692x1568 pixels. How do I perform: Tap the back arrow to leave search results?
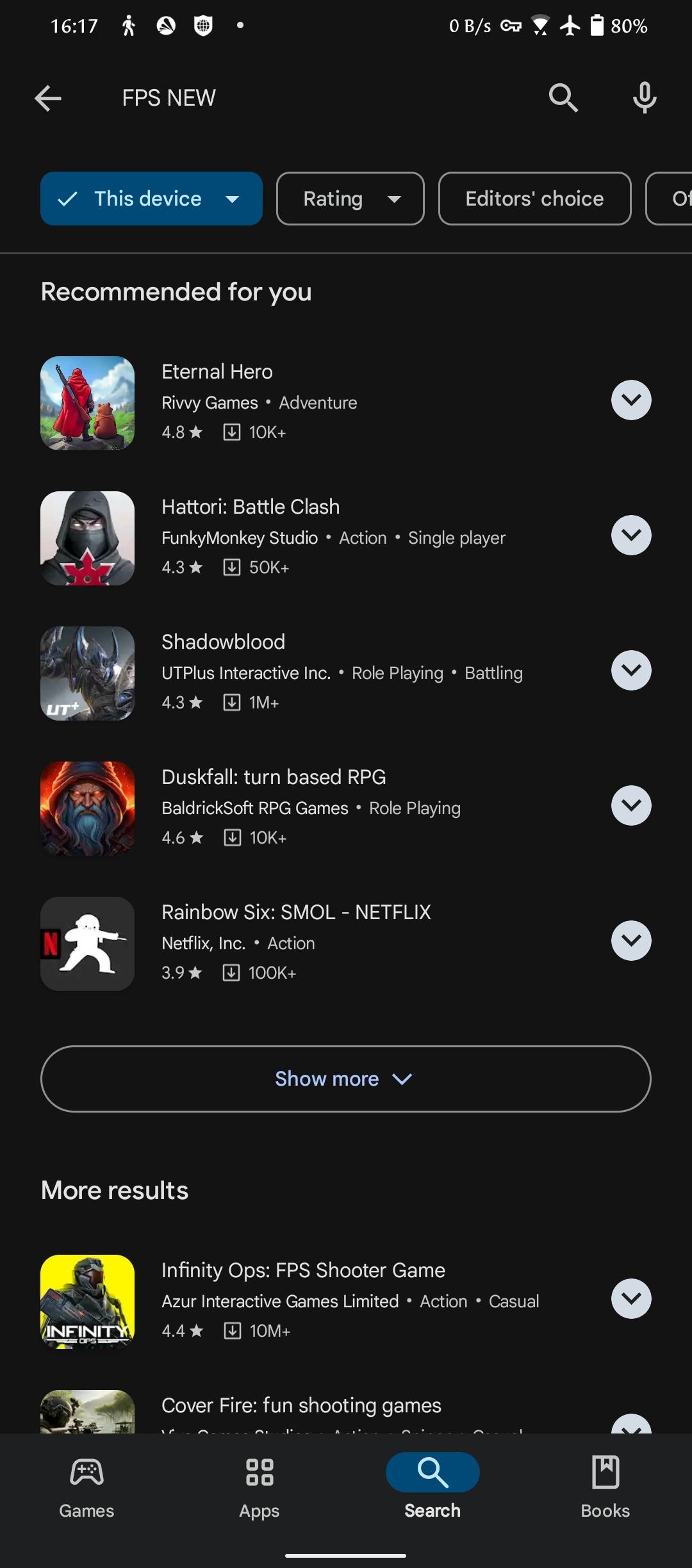click(x=48, y=97)
